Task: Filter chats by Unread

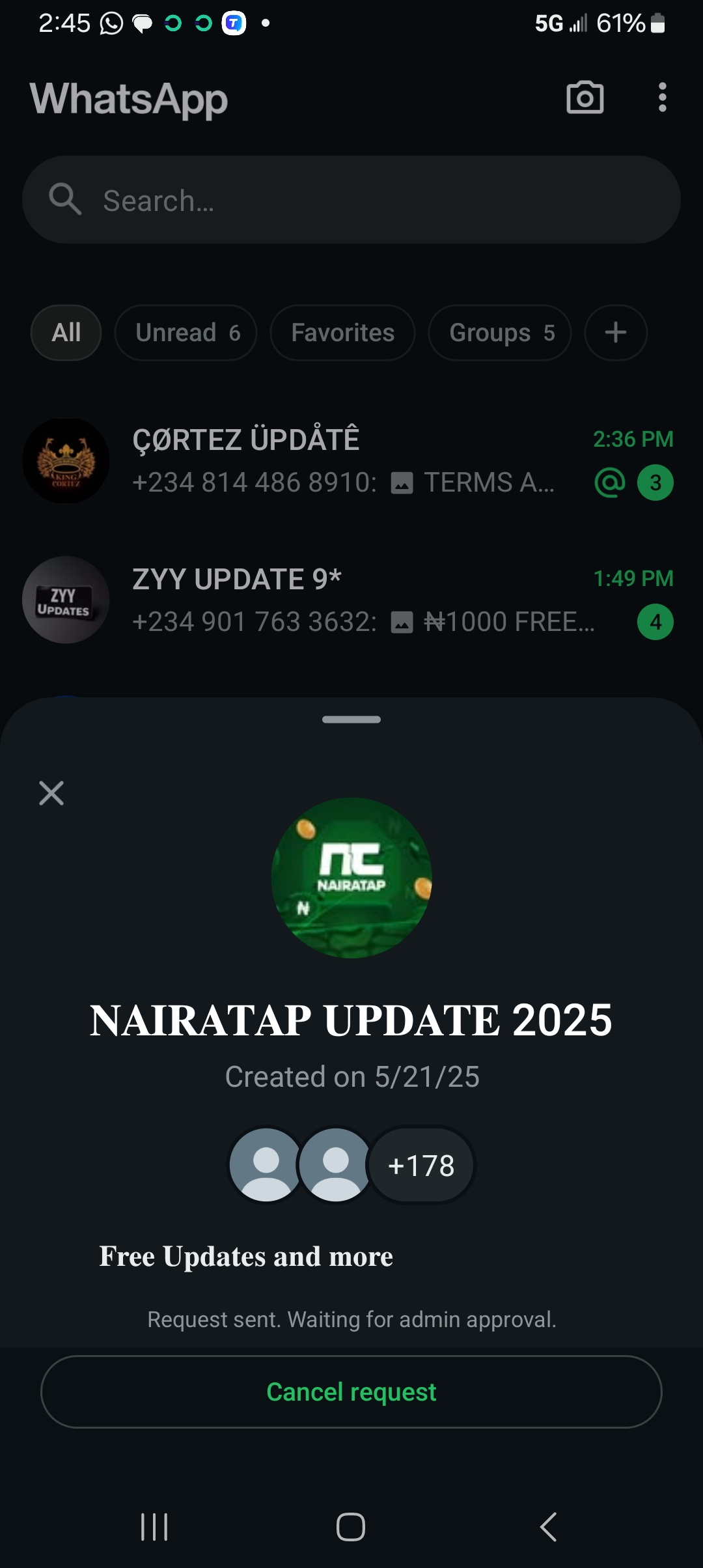Action: tap(186, 333)
